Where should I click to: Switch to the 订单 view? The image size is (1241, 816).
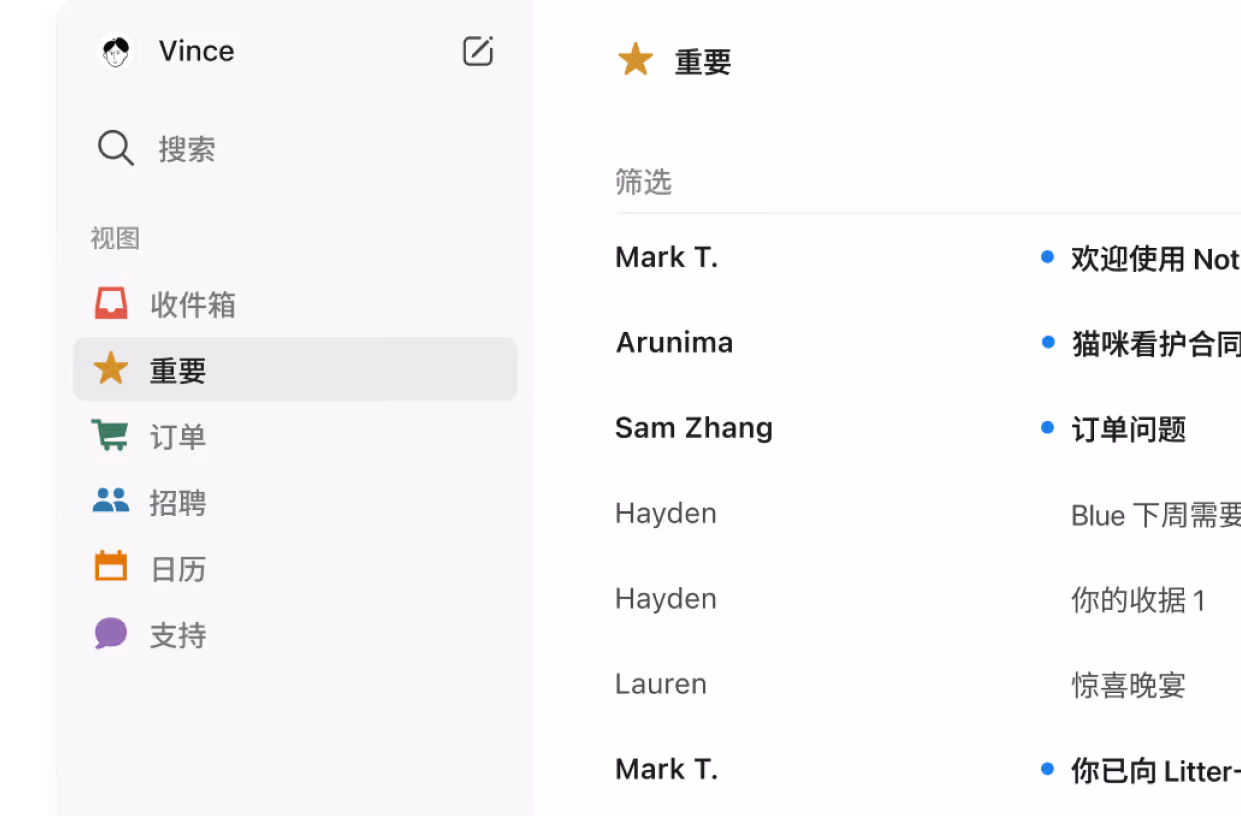(x=178, y=436)
